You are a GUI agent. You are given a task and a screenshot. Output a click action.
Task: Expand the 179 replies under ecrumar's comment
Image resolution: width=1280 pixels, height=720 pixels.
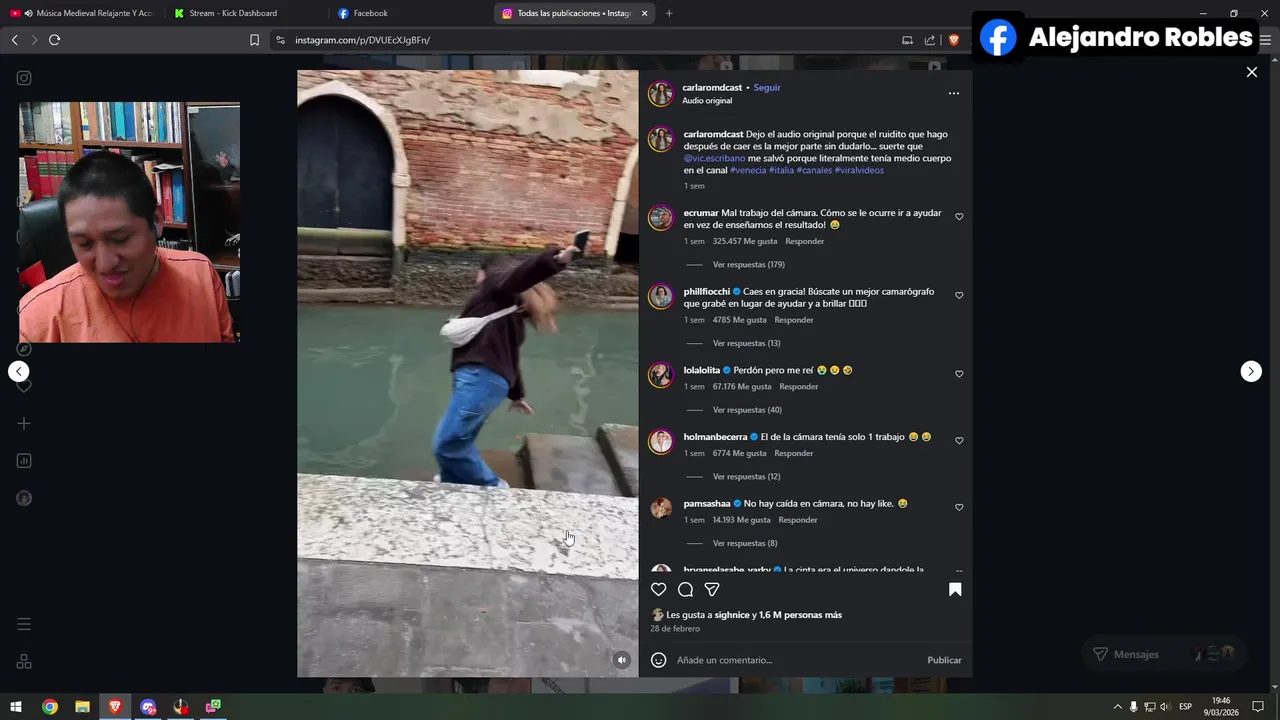click(x=748, y=265)
